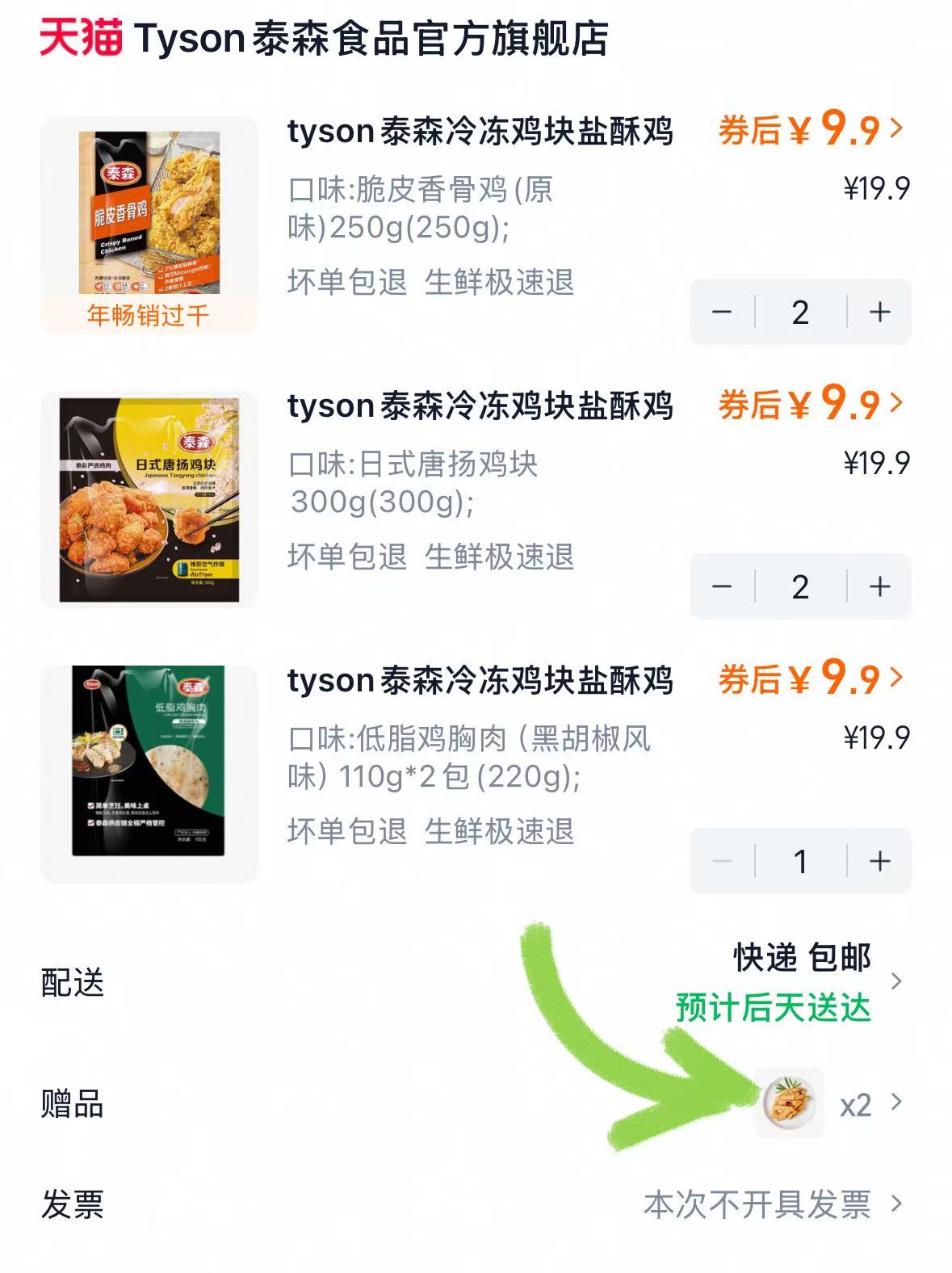
Task: Decrease 低脂鸡胸肉 quantity to zero
Action: tap(721, 861)
